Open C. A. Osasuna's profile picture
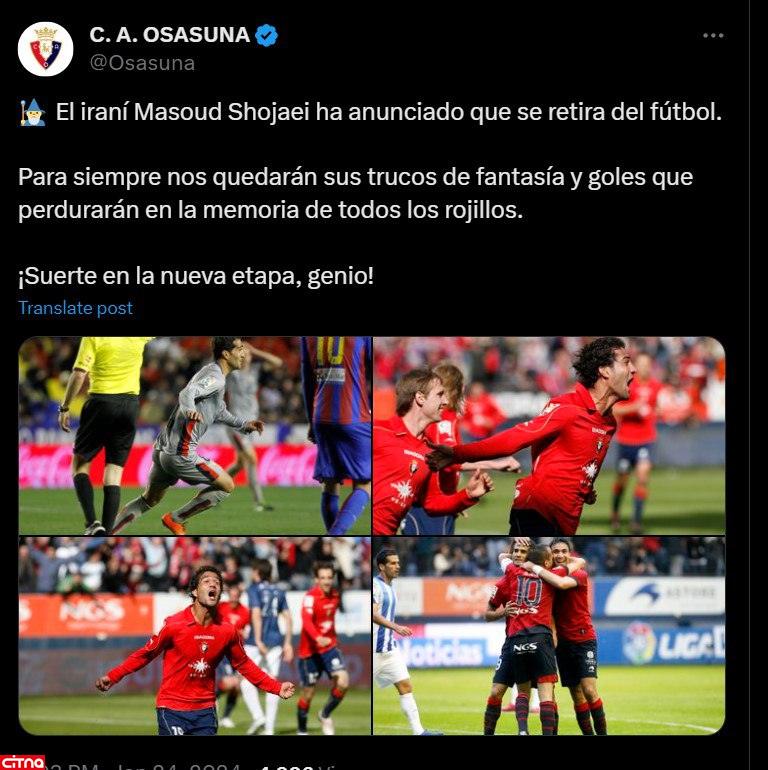This screenshot has width=768, height=770. [45, 49]
